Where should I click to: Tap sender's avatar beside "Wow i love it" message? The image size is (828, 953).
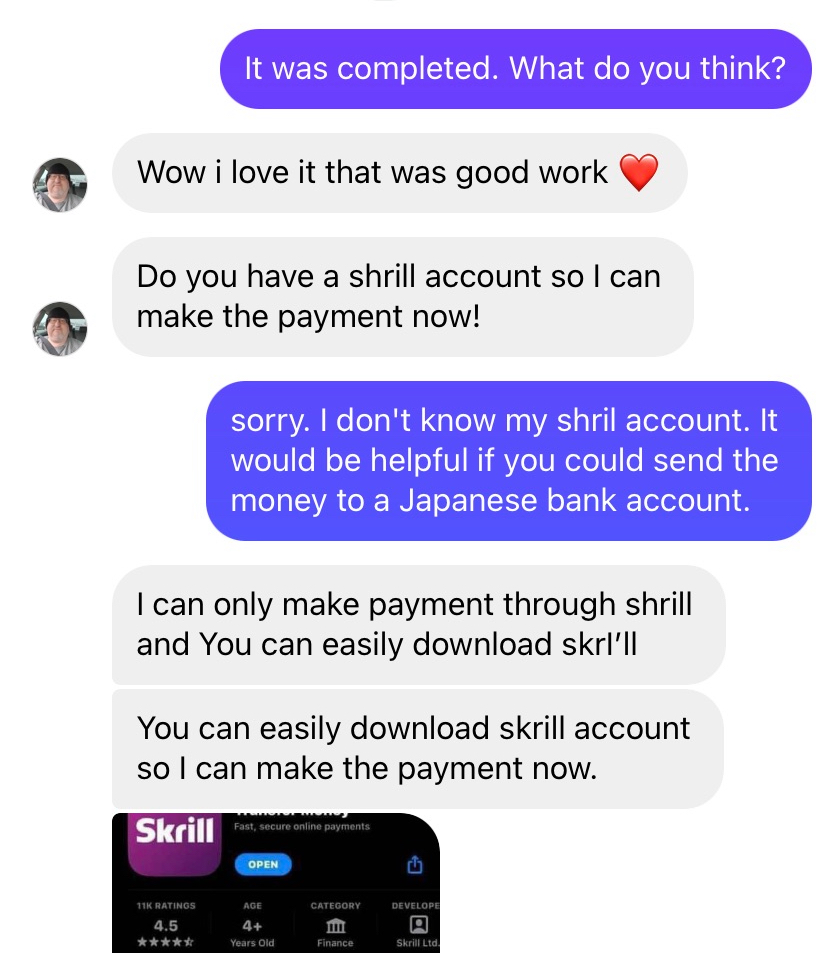tap(60, 185)
